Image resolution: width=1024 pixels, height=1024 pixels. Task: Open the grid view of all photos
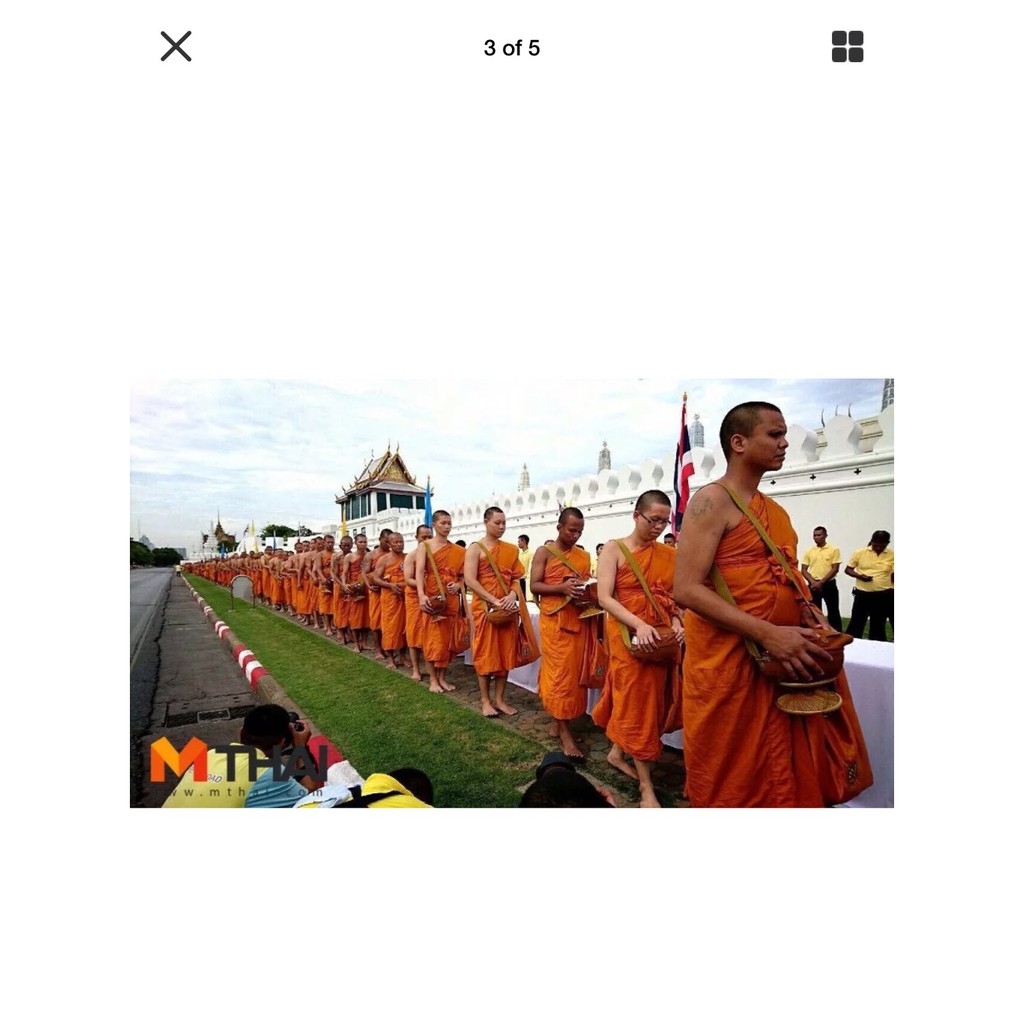click(x=847, y=46)
